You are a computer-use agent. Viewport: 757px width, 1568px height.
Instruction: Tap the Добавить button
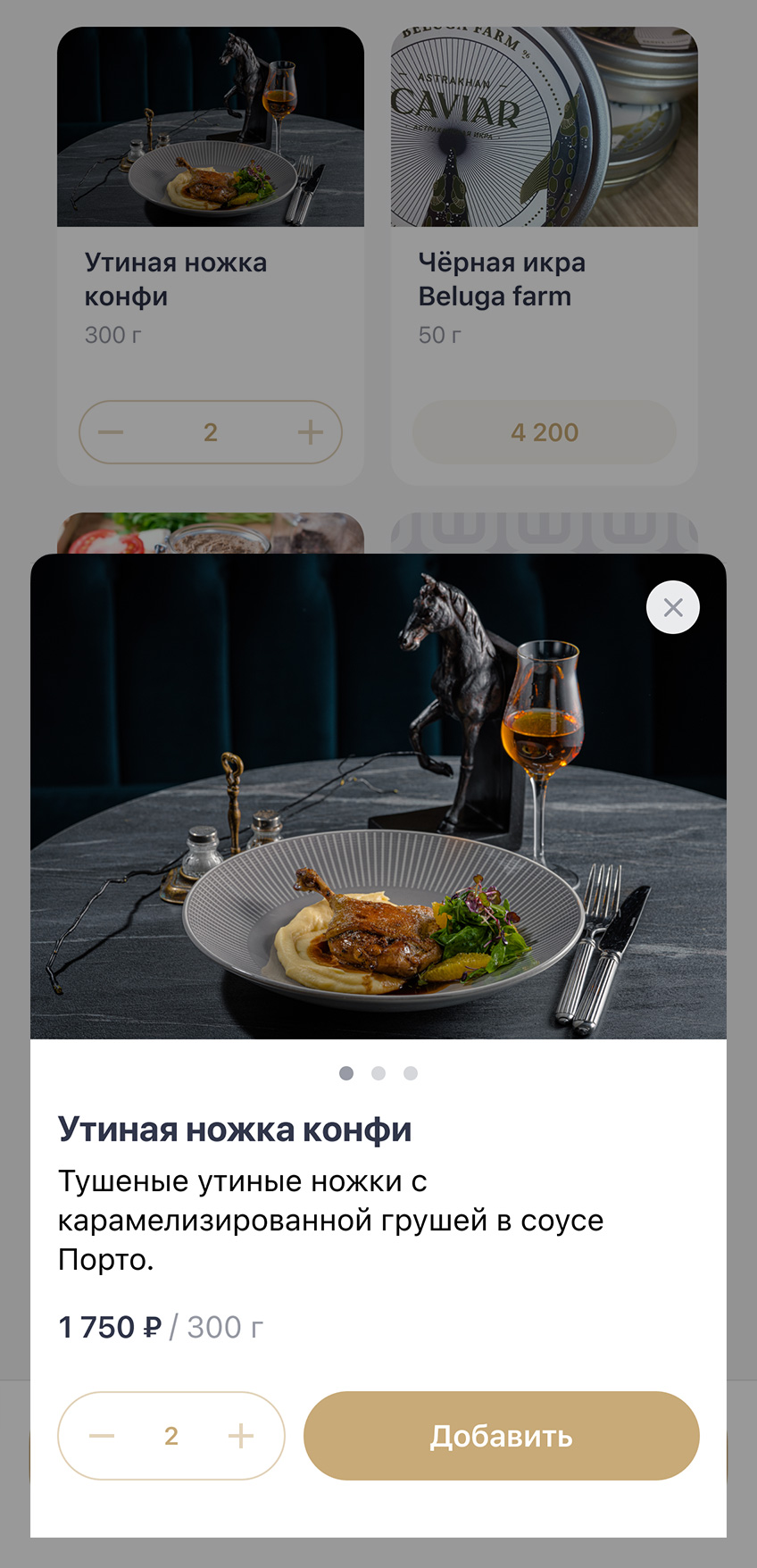(x=501, y=1436)
